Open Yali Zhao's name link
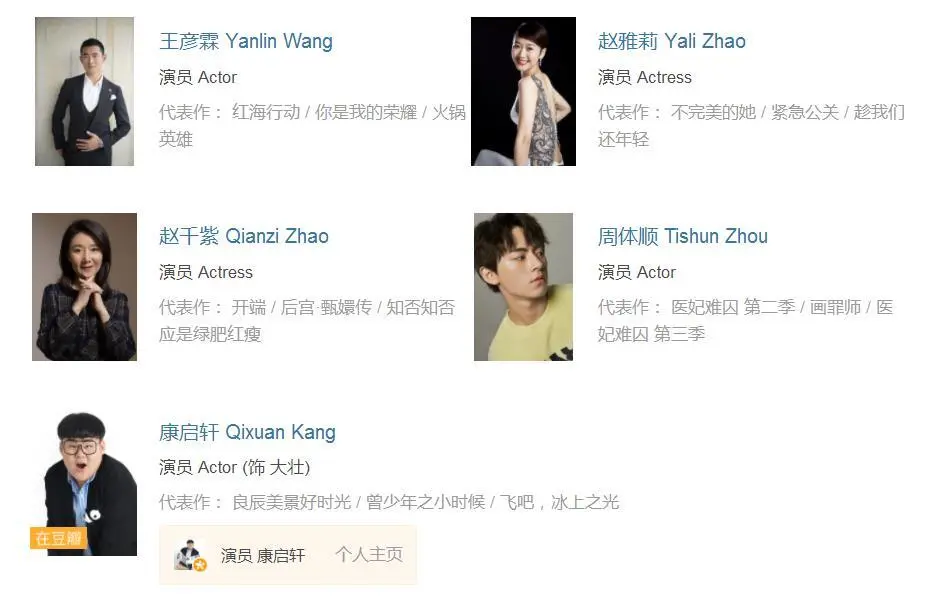This screenshot has height=596, width=942. tap(671, 41)
